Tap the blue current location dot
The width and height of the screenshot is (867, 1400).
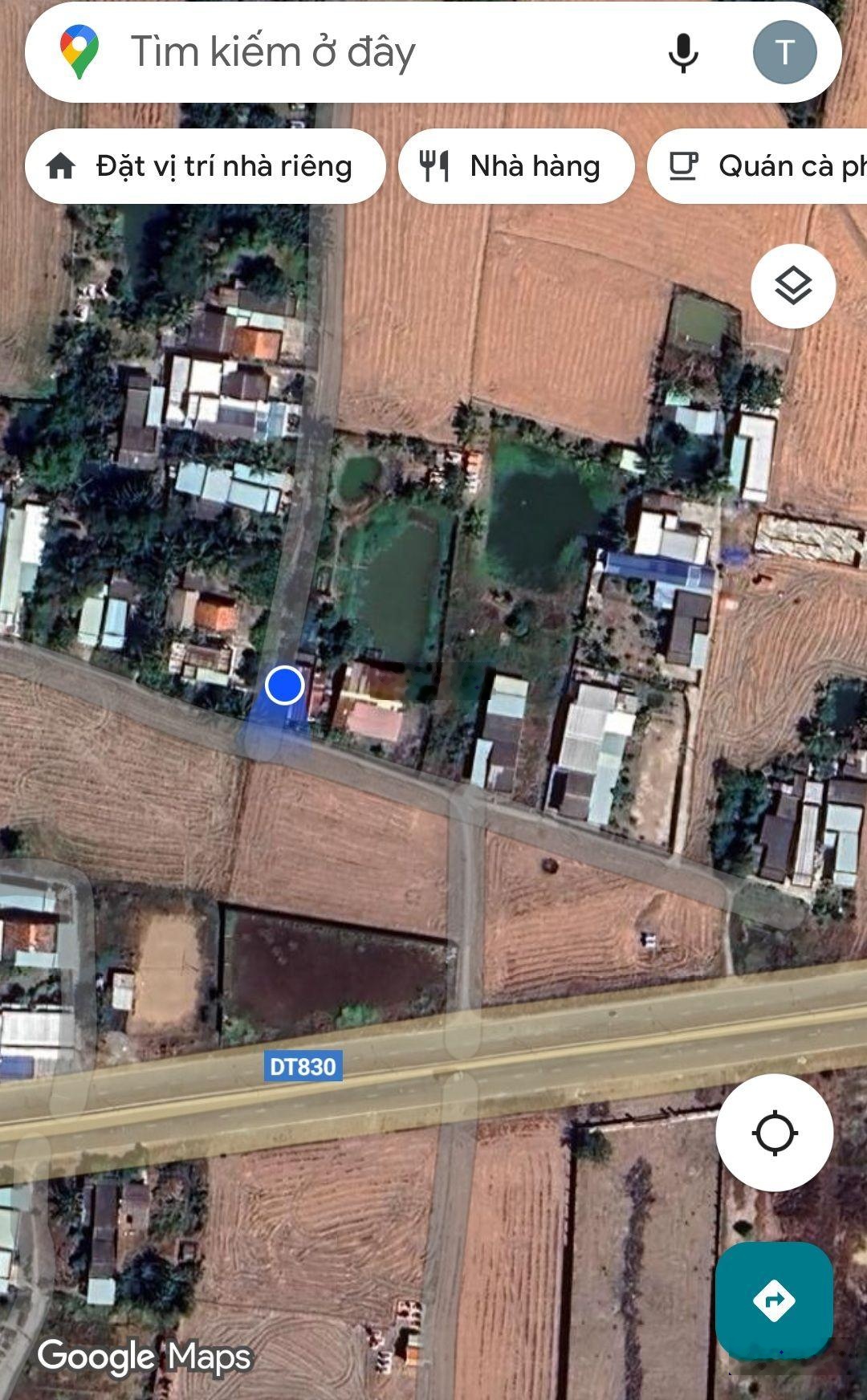coord(284,686)
